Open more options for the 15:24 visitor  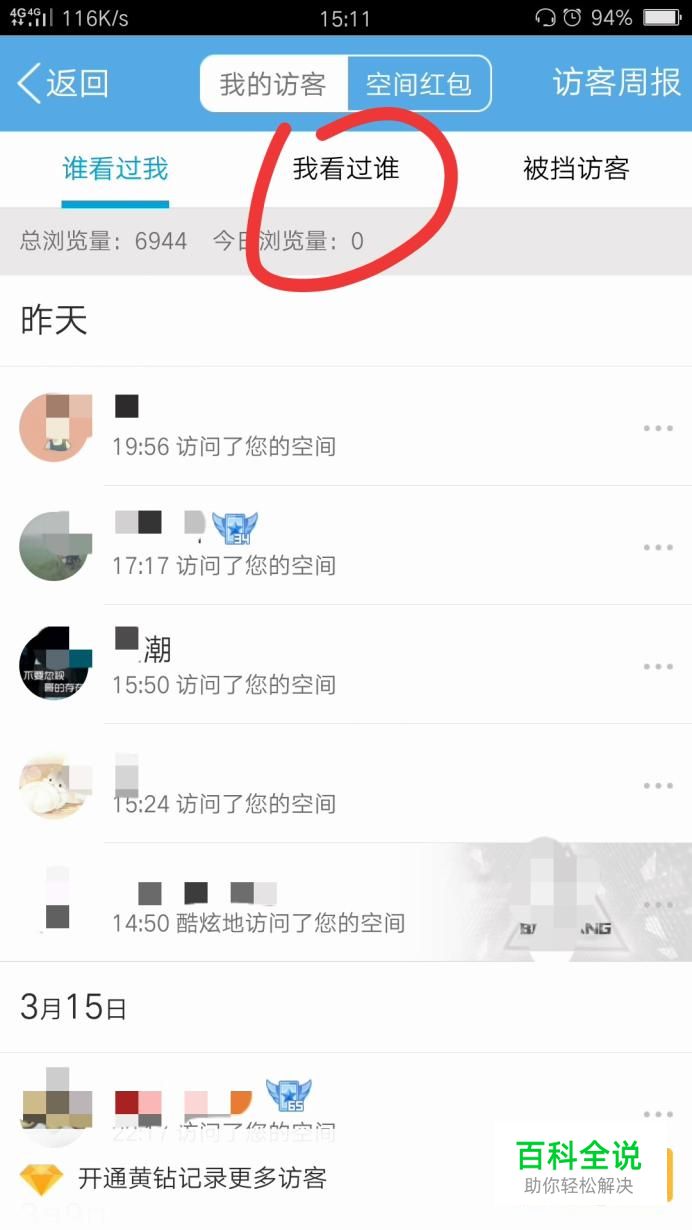coord(658,785)
